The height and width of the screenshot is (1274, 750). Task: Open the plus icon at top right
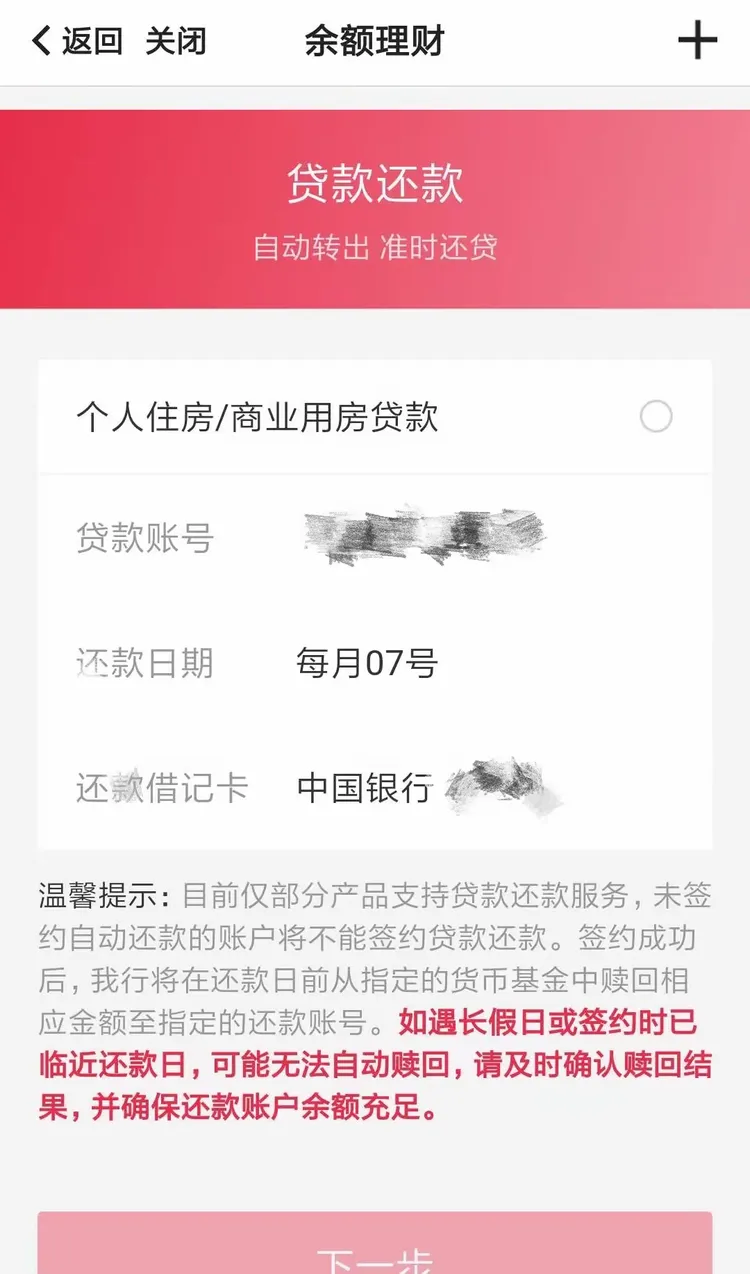(x=697, y=40)
